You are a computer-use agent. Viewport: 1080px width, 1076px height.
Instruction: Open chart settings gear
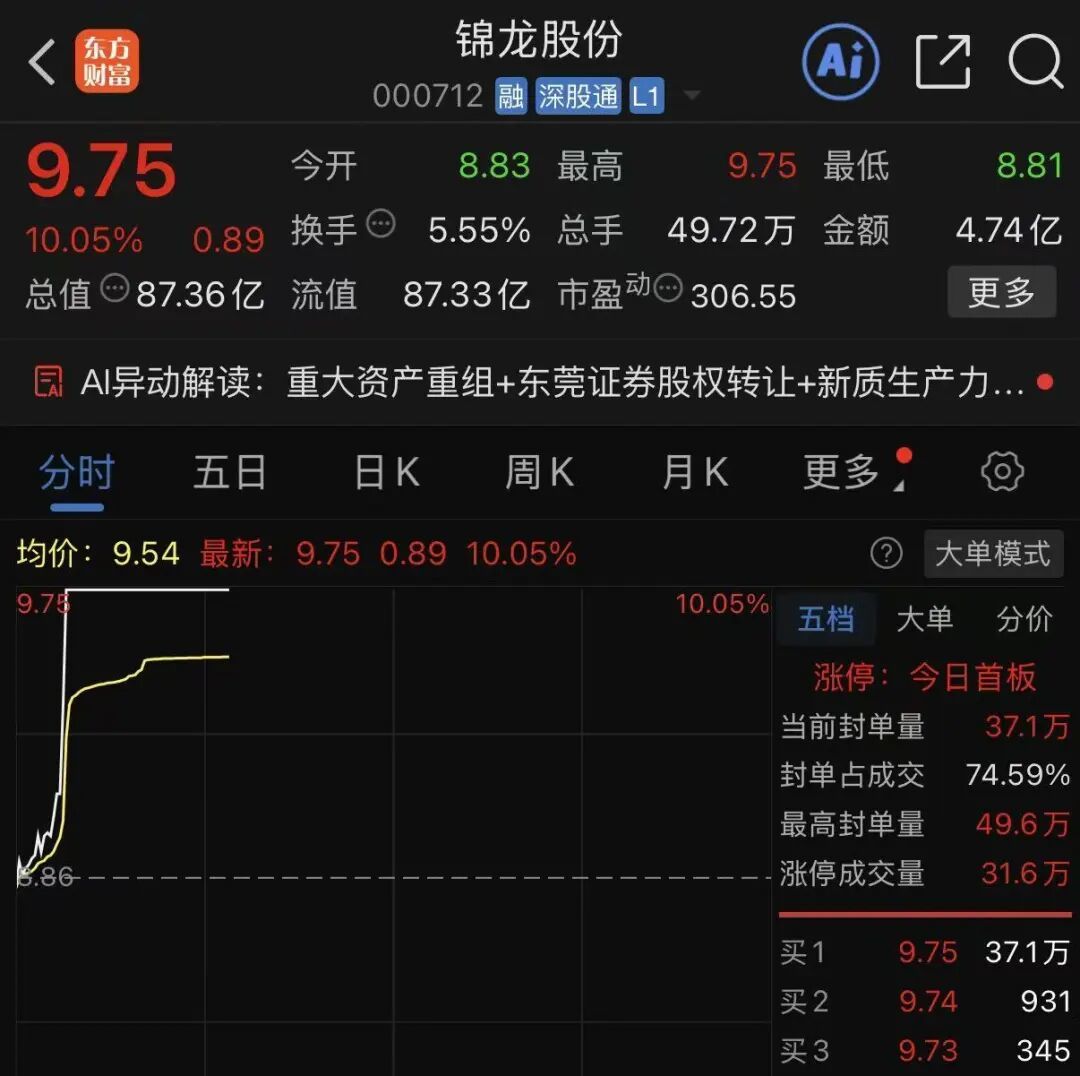(1002, 472)
